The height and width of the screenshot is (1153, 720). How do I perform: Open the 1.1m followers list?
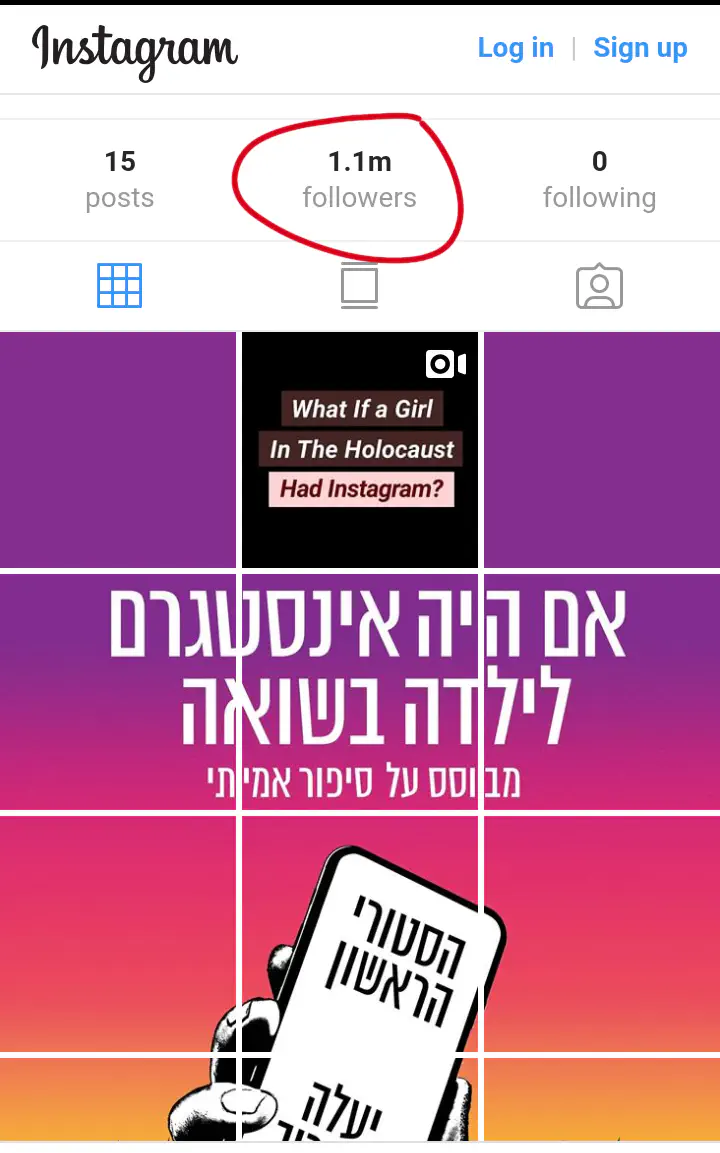click(x=359, y=179)
